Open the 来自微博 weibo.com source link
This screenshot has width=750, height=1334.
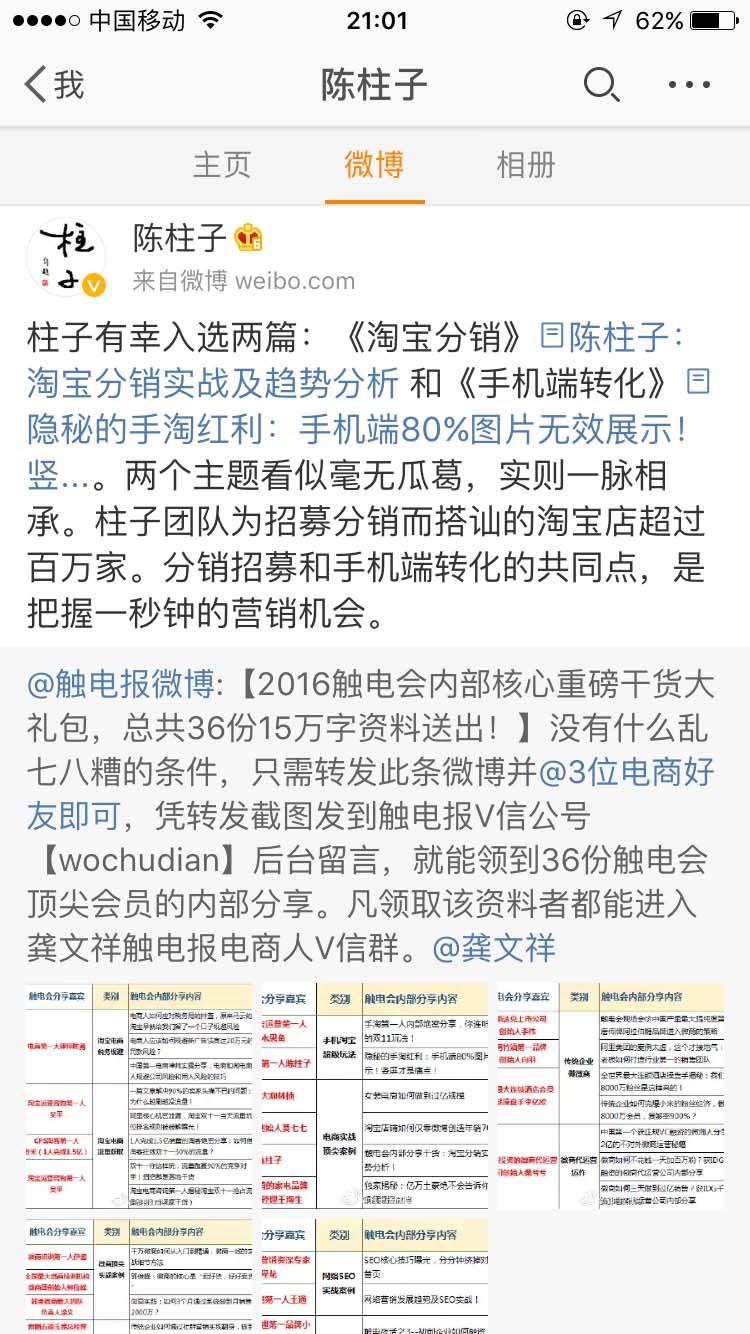(x=241, y=281)
